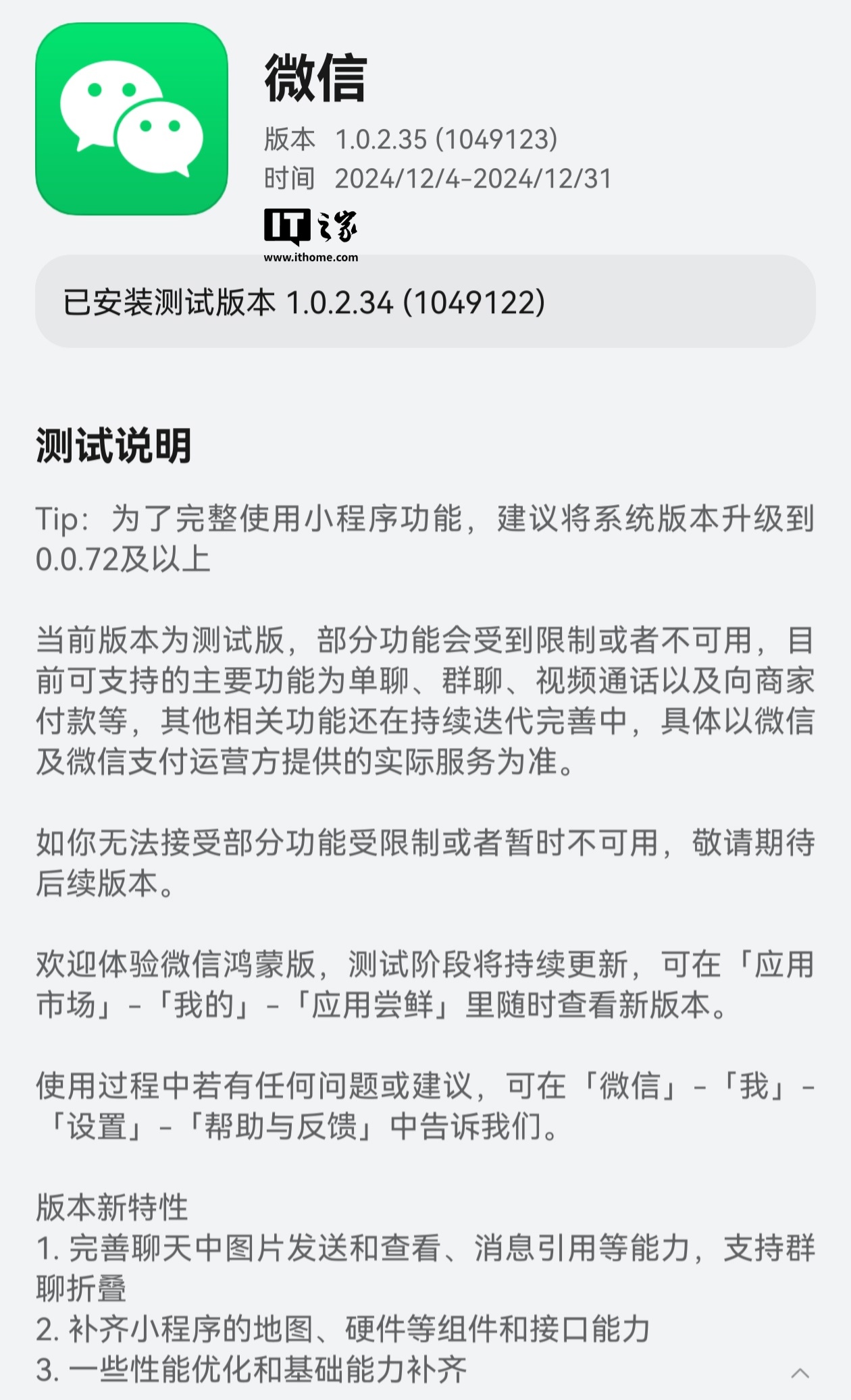This screenshot has width=851, height=1400.
Task: Tap the installed test version 1.0.2.34 button
Action: click(425, 302)
